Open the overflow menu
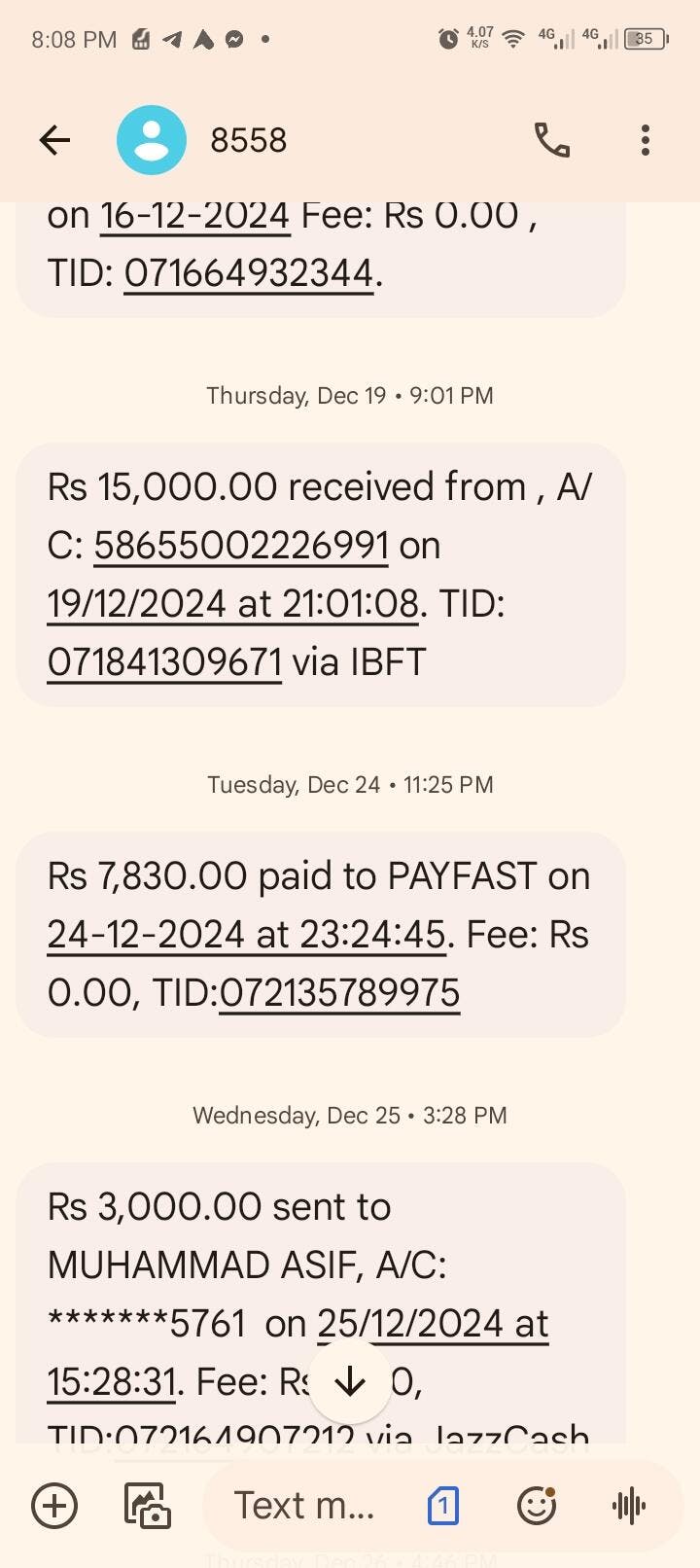The width and height of the screenshot is (700, 1568). coord(645,141)
